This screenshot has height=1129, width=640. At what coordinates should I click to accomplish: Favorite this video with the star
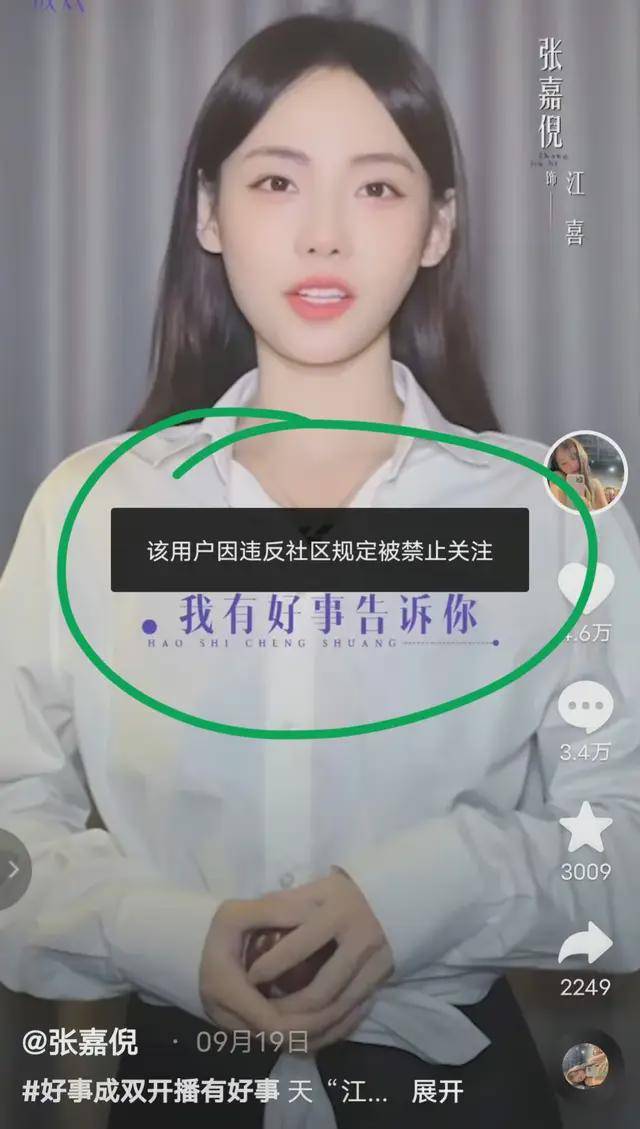[x=586, y=826]
